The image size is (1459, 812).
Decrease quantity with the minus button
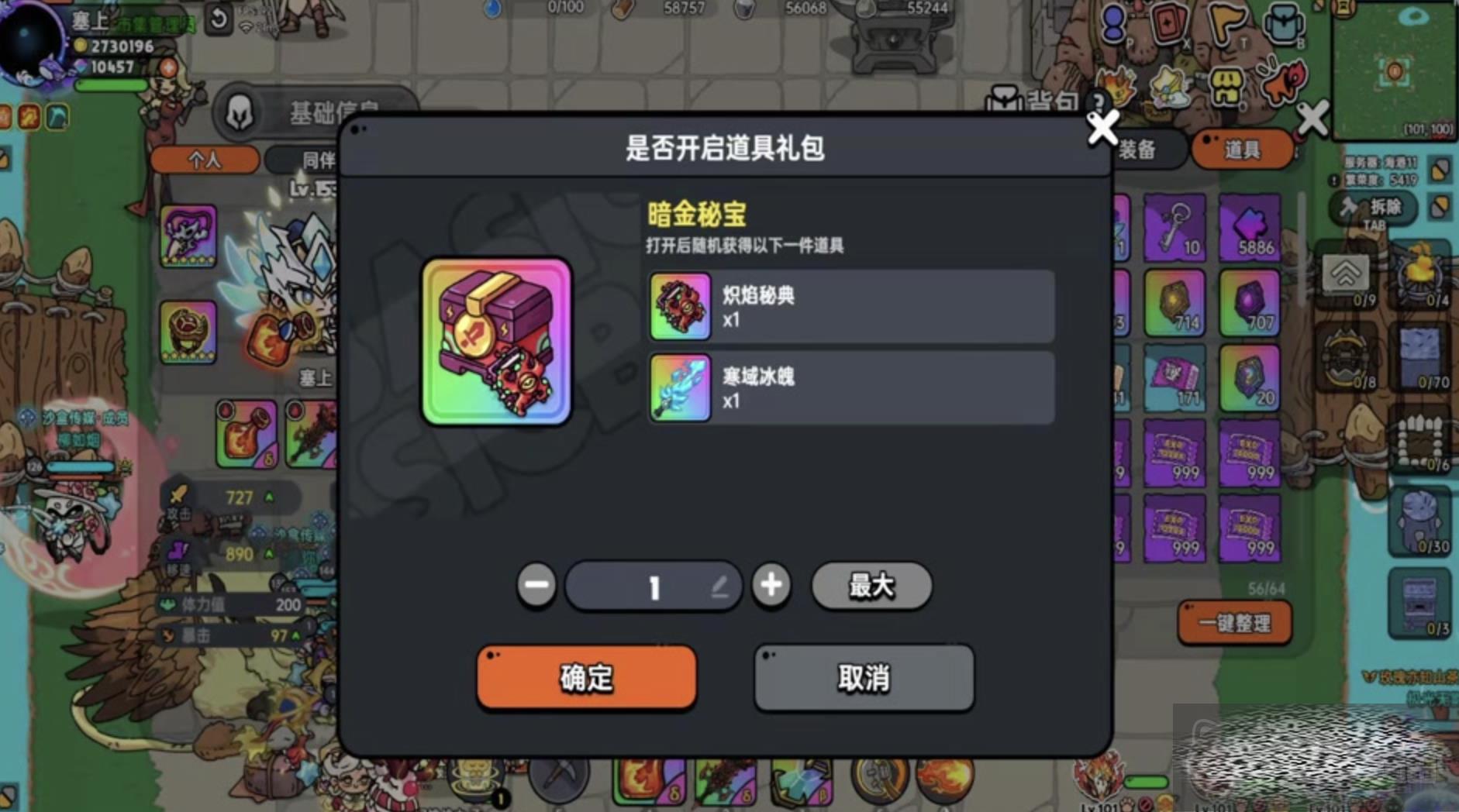pyautogui.click(x=536, y=585)
